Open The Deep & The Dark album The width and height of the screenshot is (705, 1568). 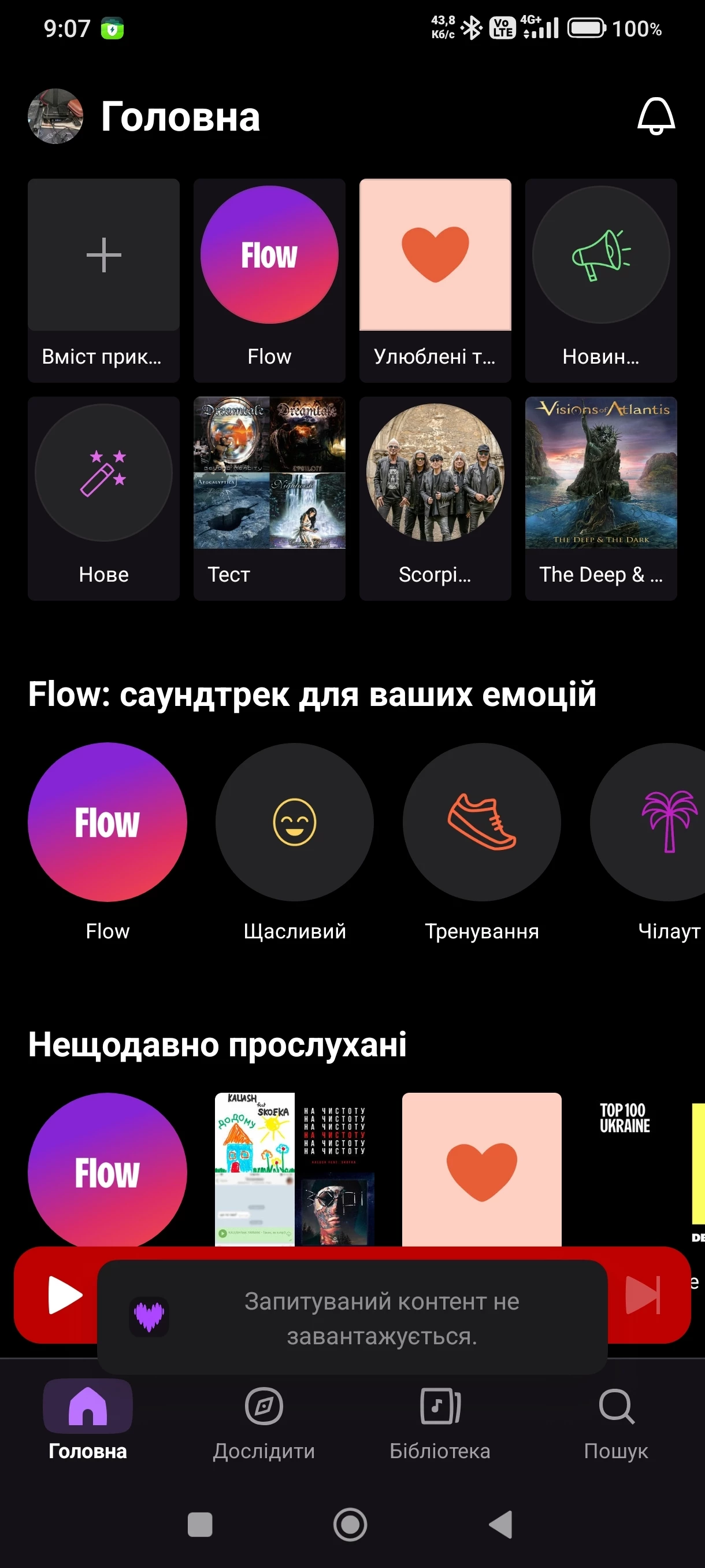tap(600, 498)
